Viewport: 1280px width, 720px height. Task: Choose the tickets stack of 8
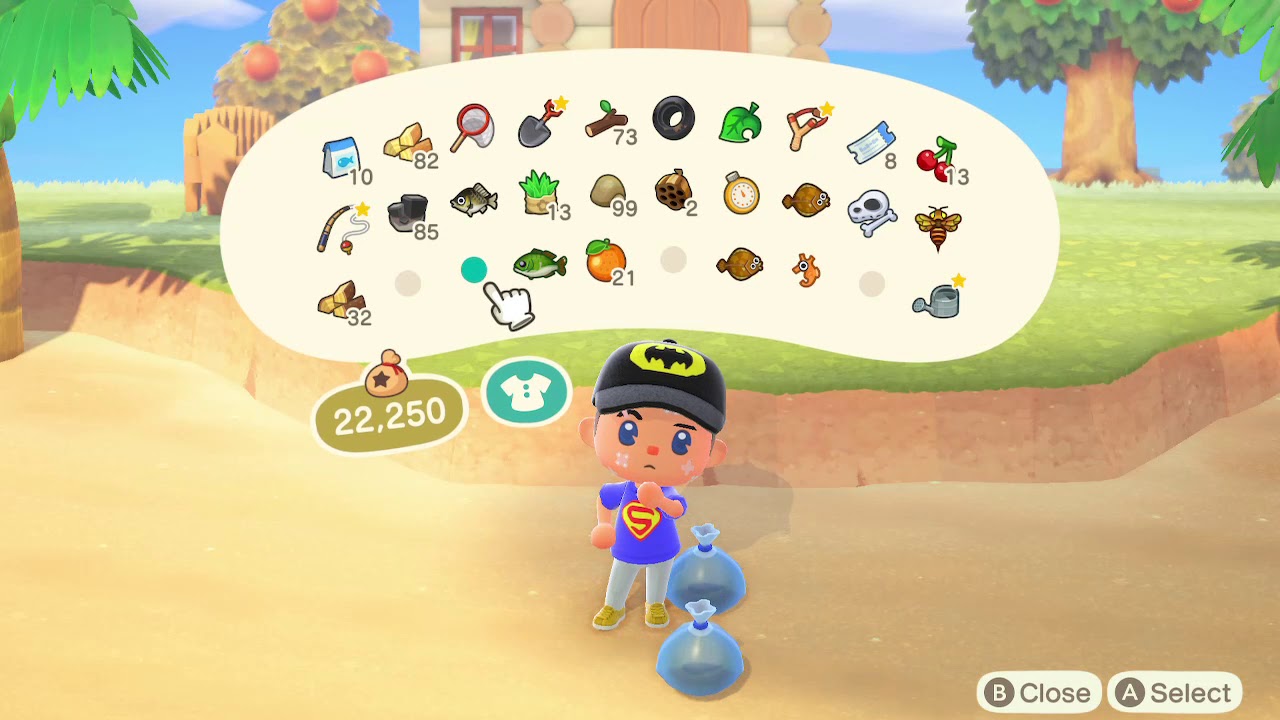pos(871,146)
